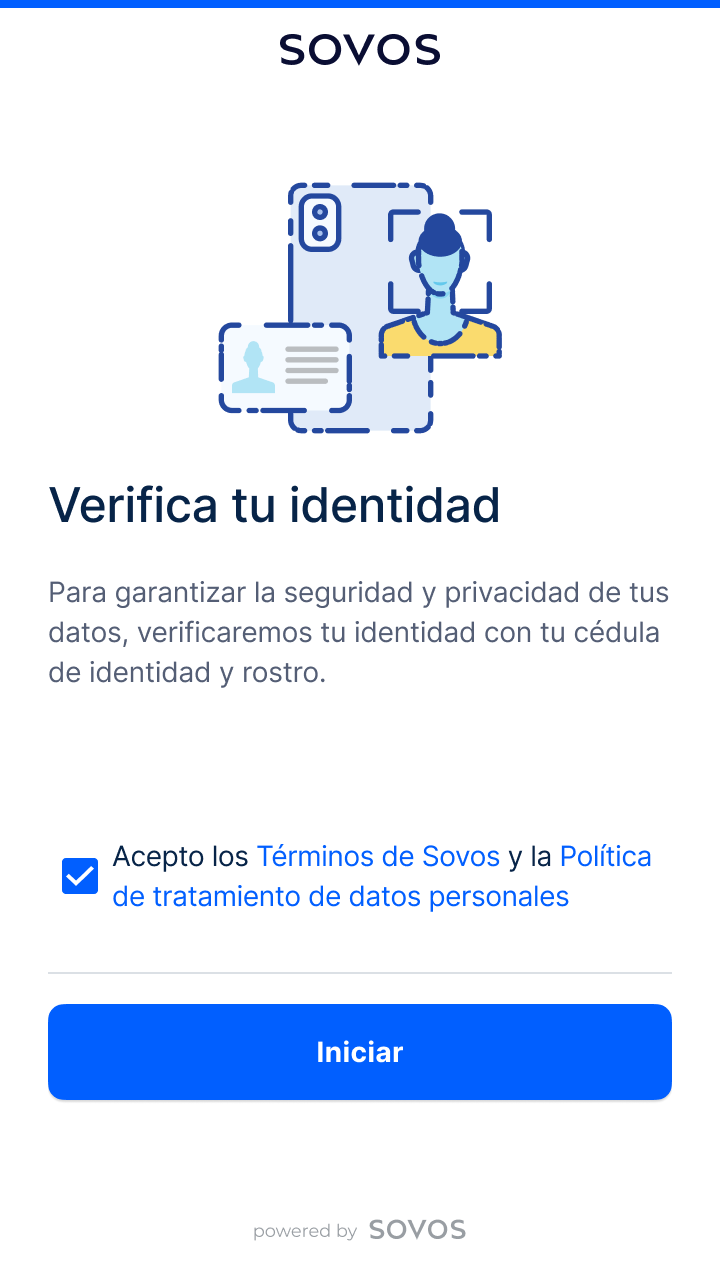
Task: Click the SOVOS logo in the footer
Action: 417,1229
